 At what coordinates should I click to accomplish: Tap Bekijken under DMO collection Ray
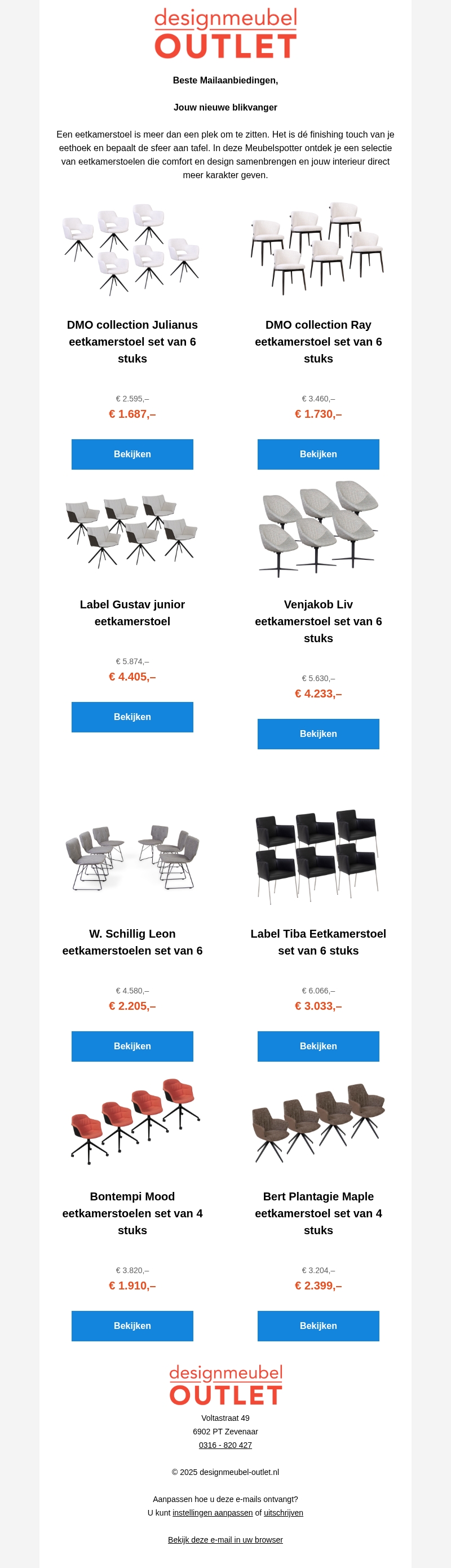(319, 454)
